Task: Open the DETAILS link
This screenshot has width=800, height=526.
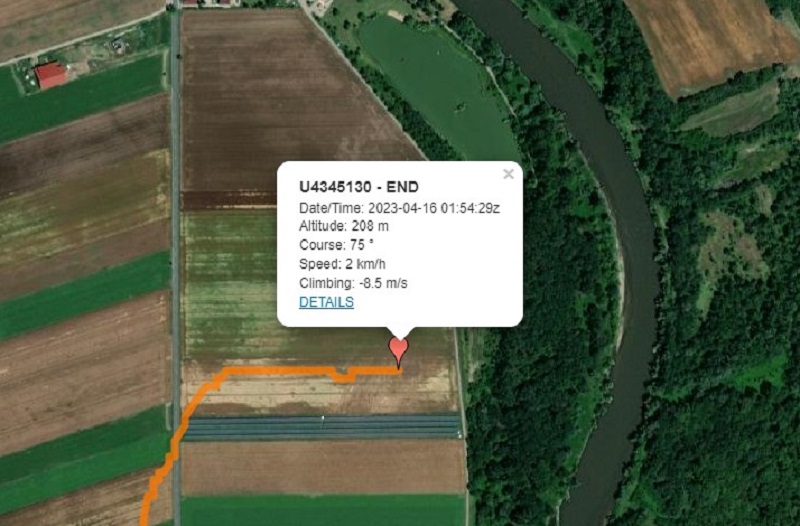Action: coord(326,302)
